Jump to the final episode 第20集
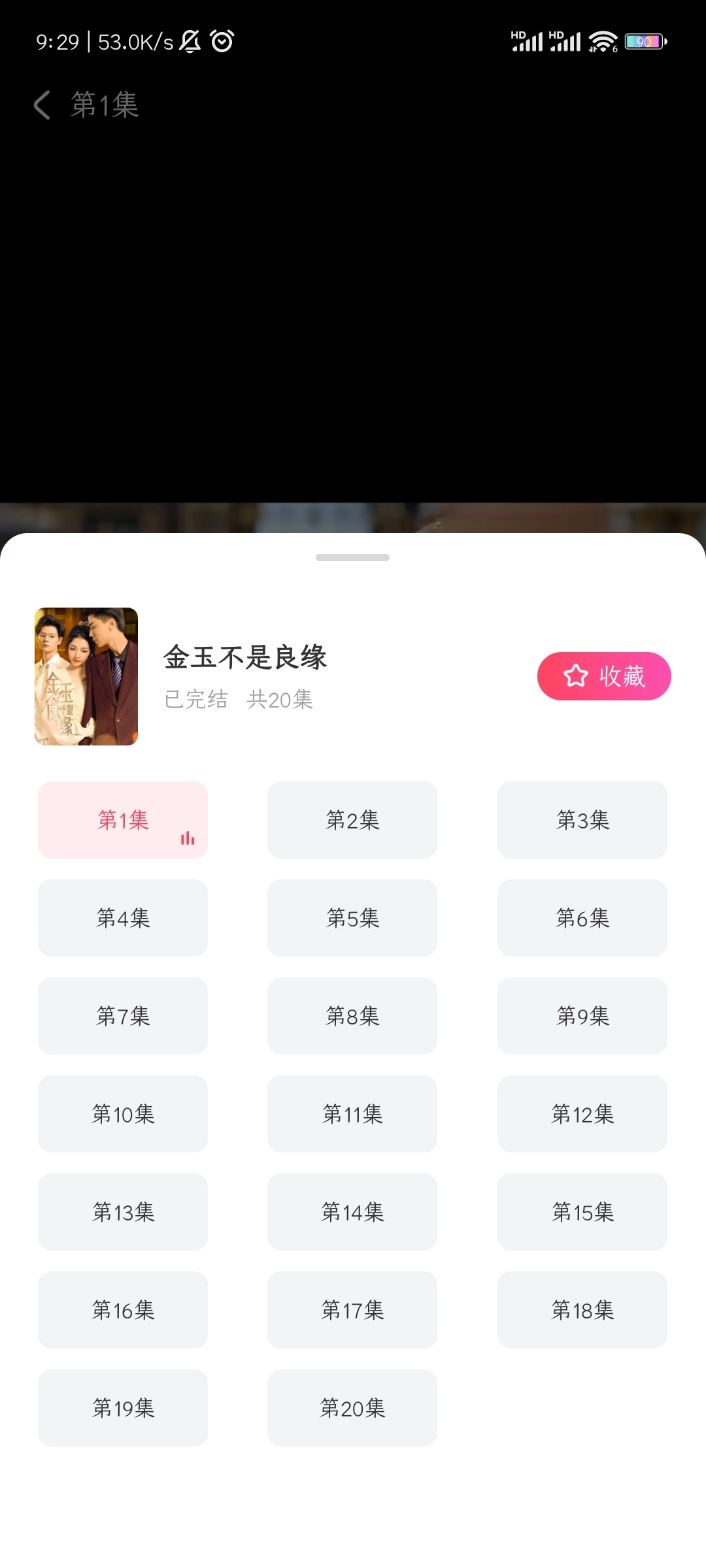Screen dimensions: 706x1568 click(x=352, y=1408)
